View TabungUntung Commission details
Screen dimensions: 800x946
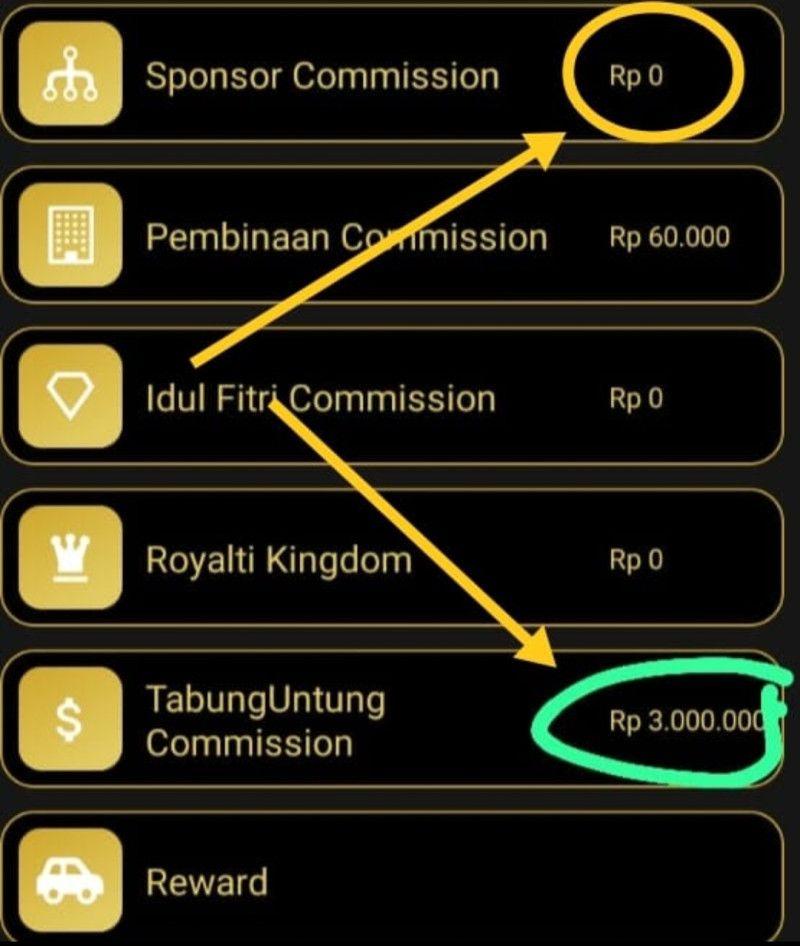coord(265,721)
